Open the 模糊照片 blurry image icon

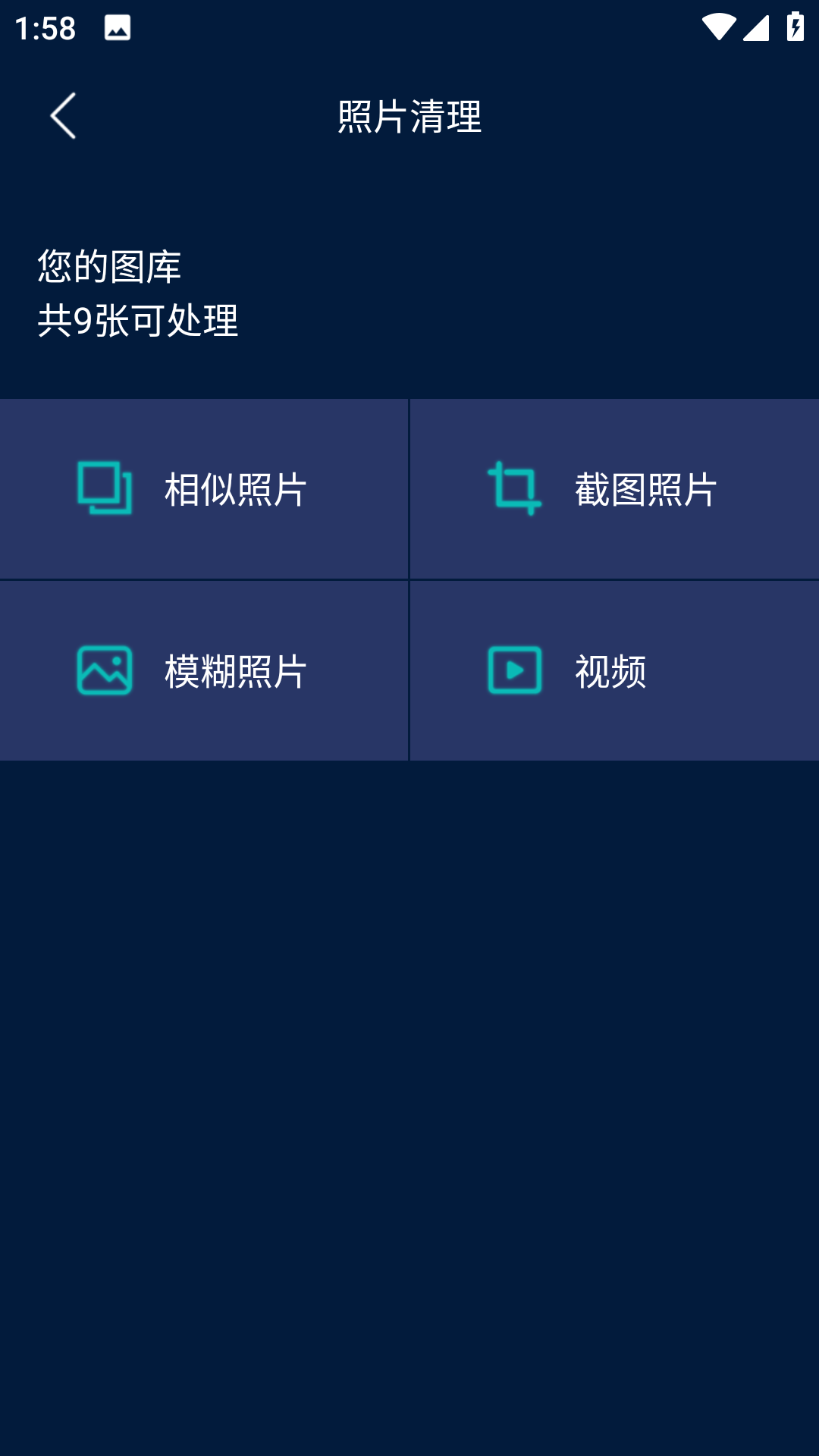coord(104,670)
